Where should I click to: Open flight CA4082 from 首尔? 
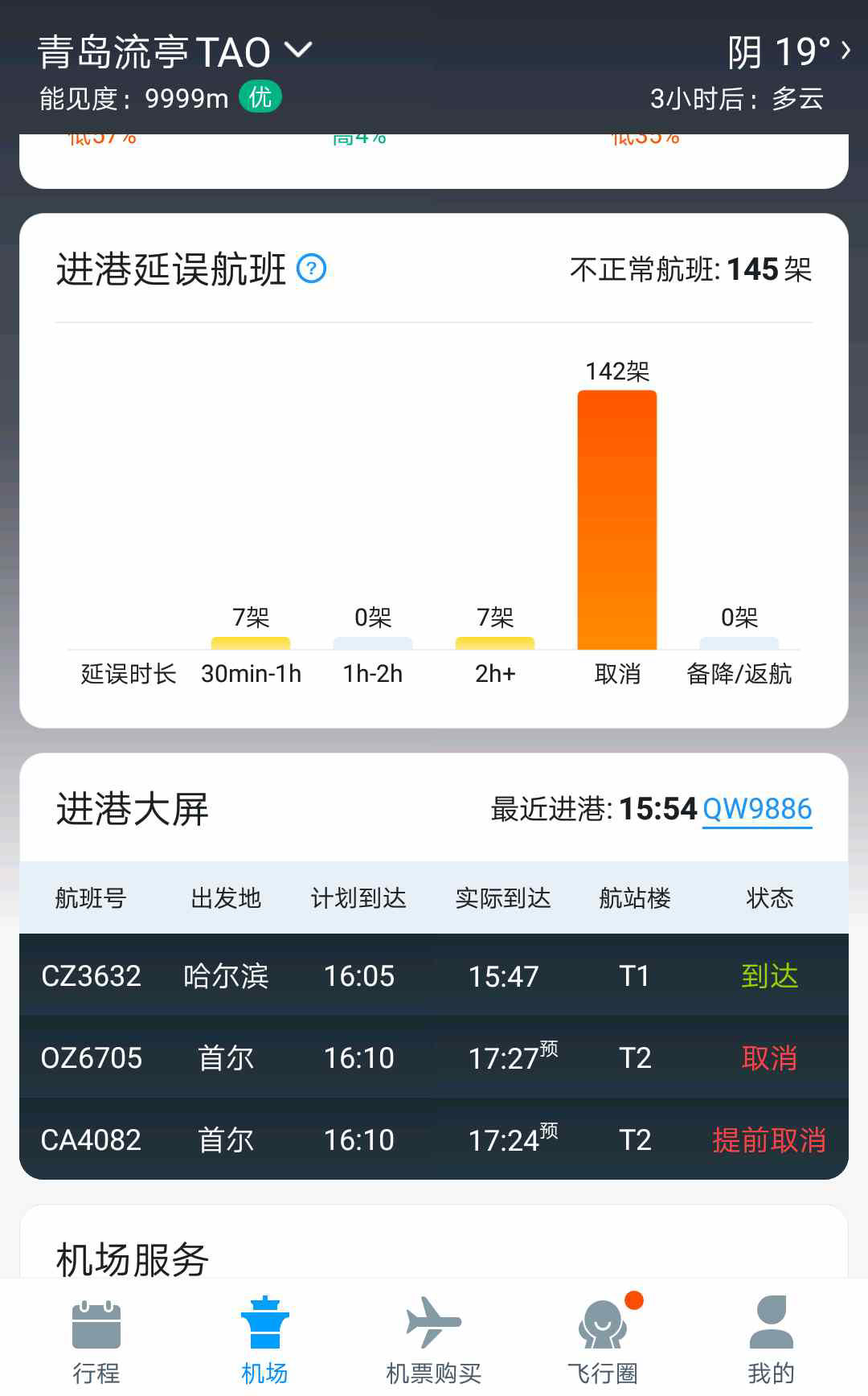coord(434,1139)
